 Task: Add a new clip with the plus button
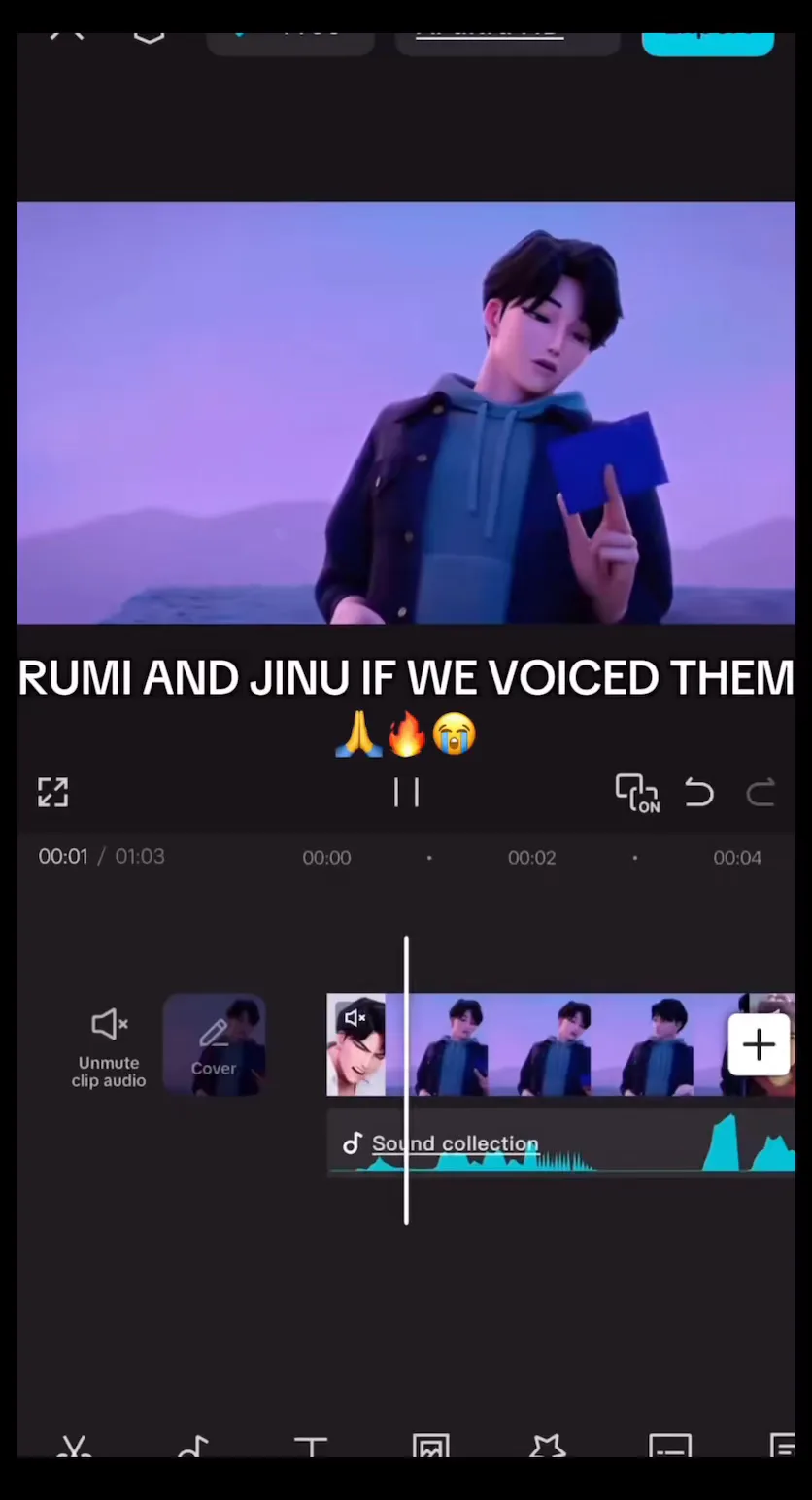pyautogui.click(x=759, y=1045)
